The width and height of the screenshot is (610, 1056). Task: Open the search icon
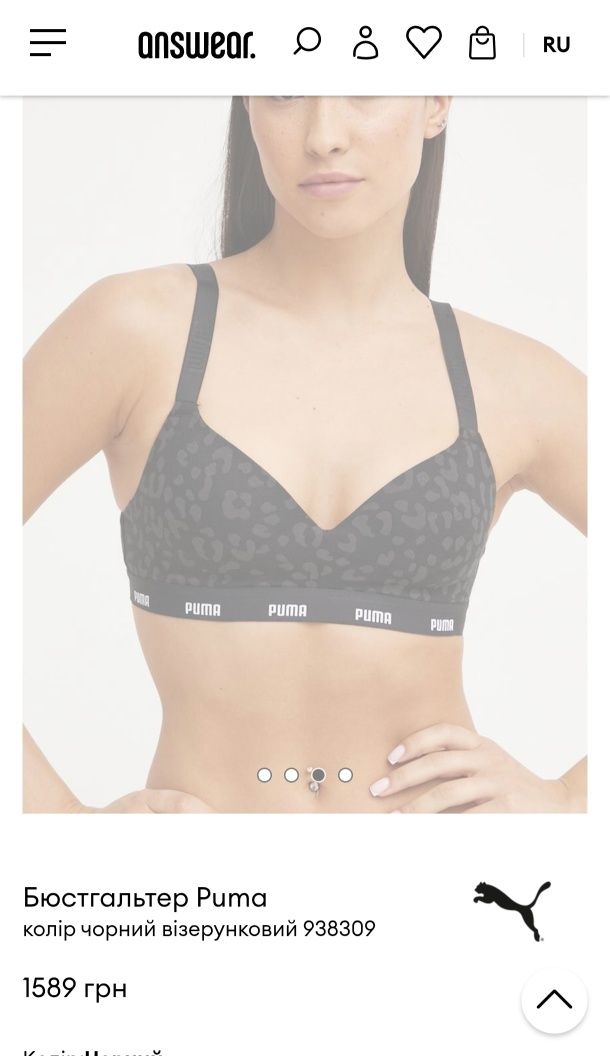[x=307, y=42]
